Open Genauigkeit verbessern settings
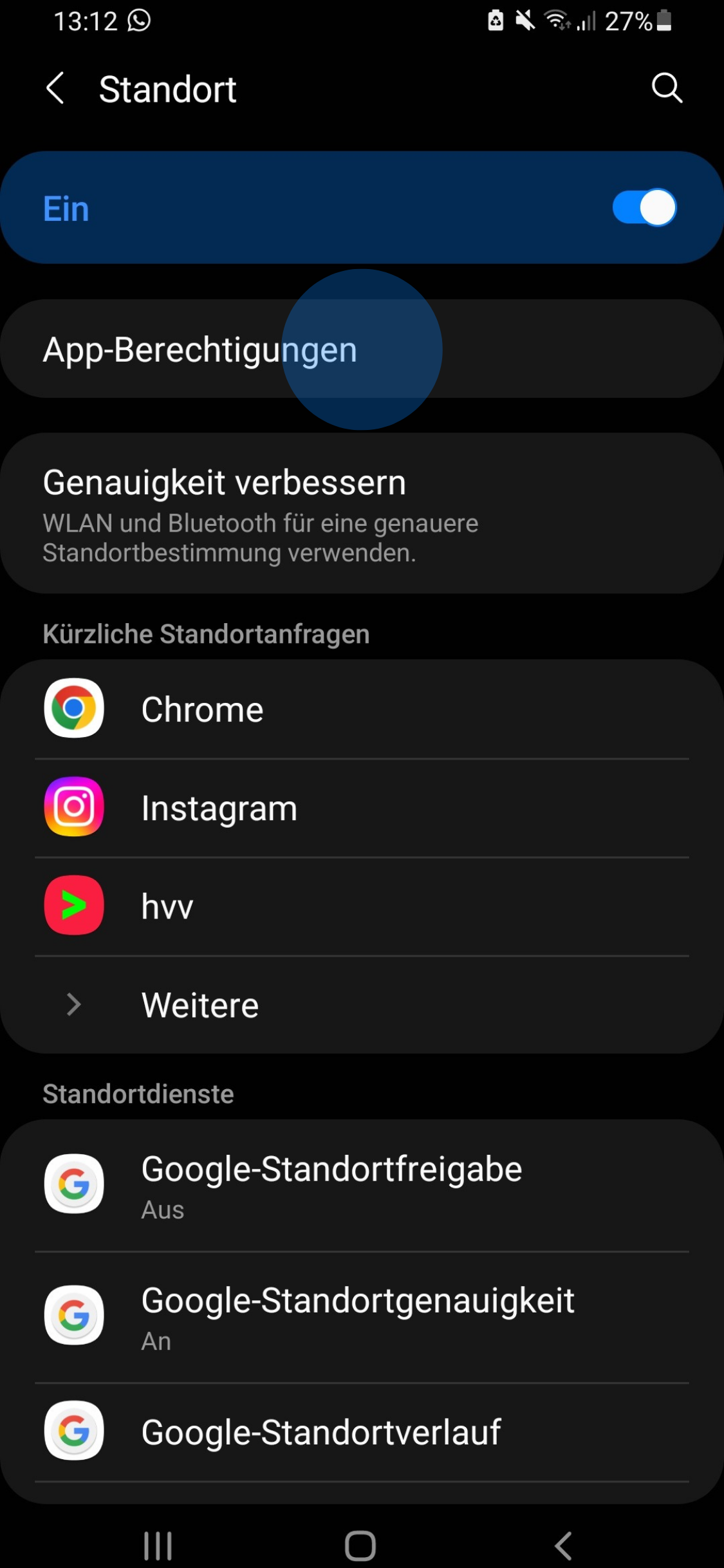 (x=360, y=513)
